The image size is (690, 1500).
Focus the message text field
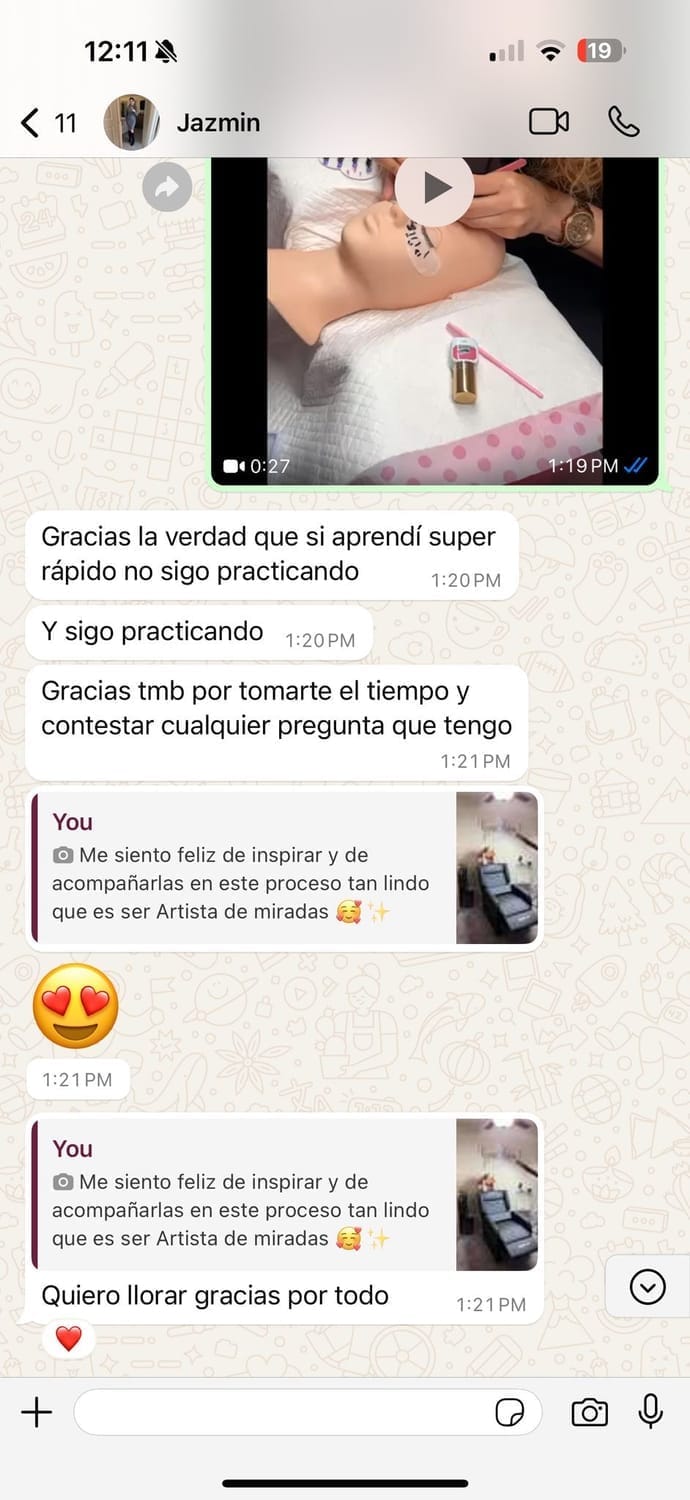[280, 1412]
